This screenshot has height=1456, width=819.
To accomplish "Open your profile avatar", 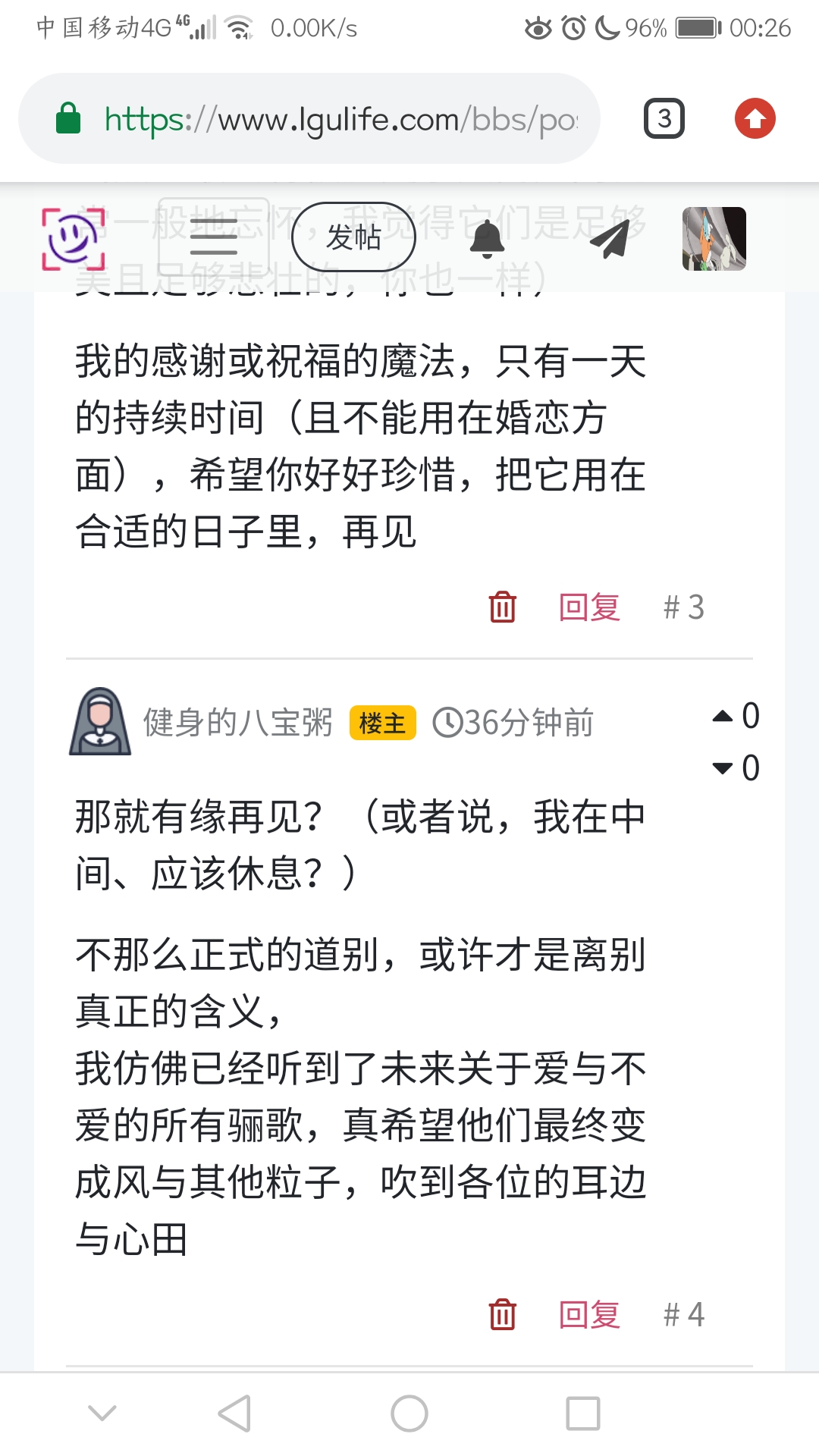I will point(714,238).
